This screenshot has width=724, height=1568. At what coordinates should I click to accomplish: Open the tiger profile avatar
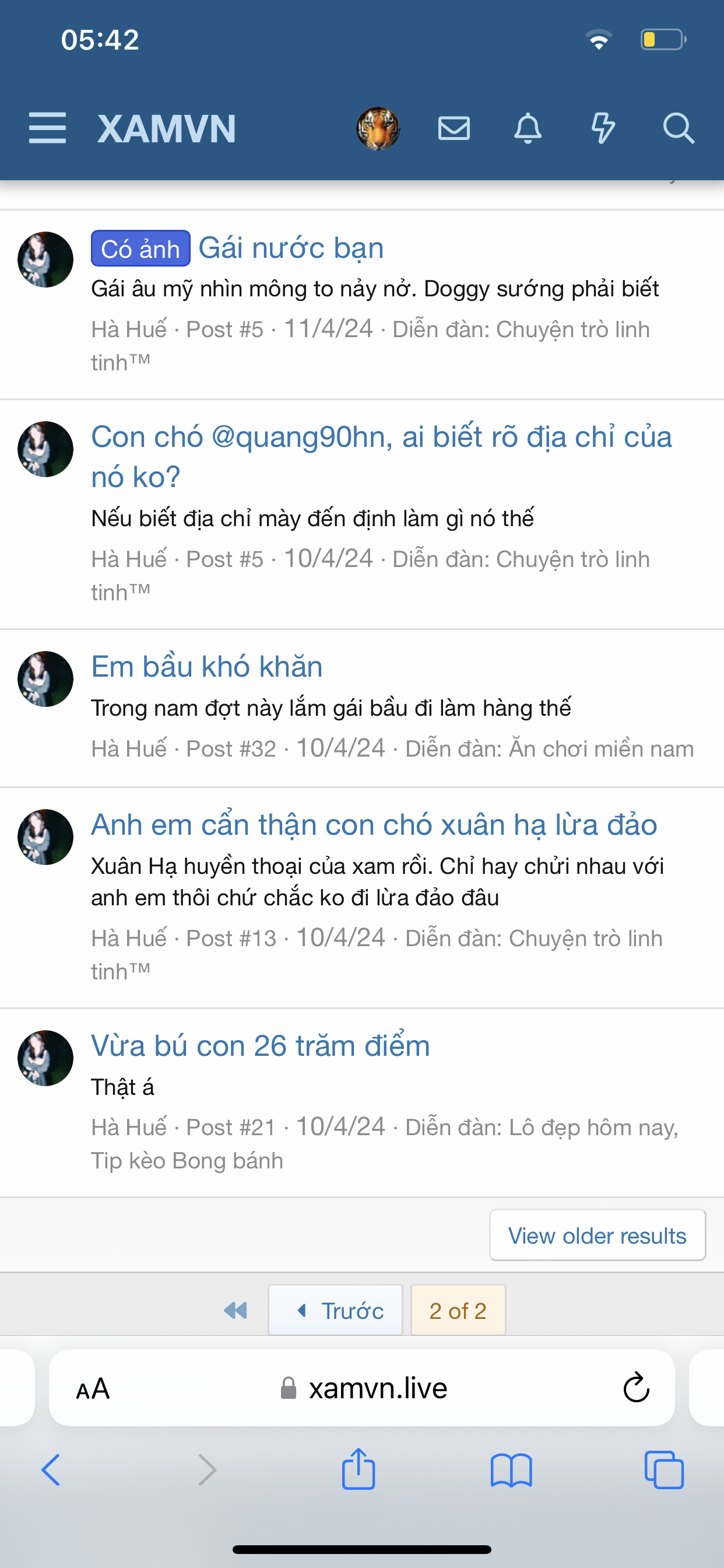pos(378,128)
